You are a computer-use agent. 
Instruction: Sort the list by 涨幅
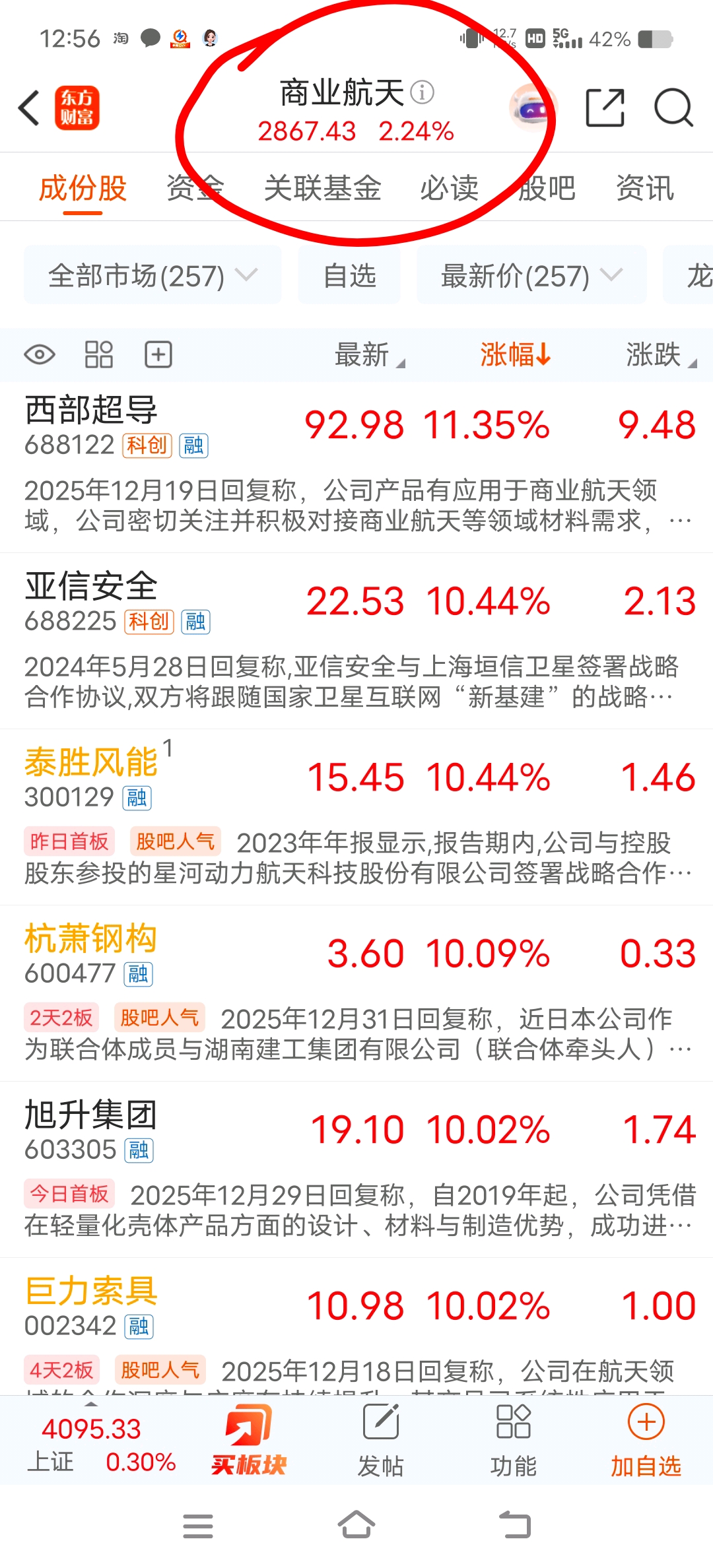[x=515, y=355]
